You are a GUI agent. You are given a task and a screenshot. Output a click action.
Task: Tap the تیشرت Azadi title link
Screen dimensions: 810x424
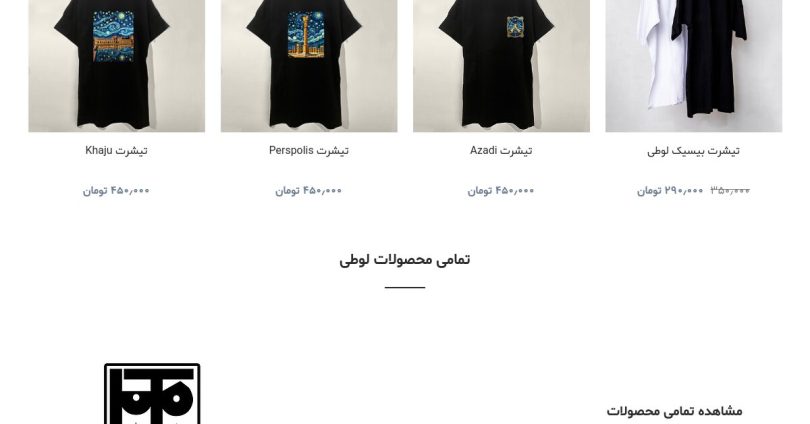(x=501, y=151)
